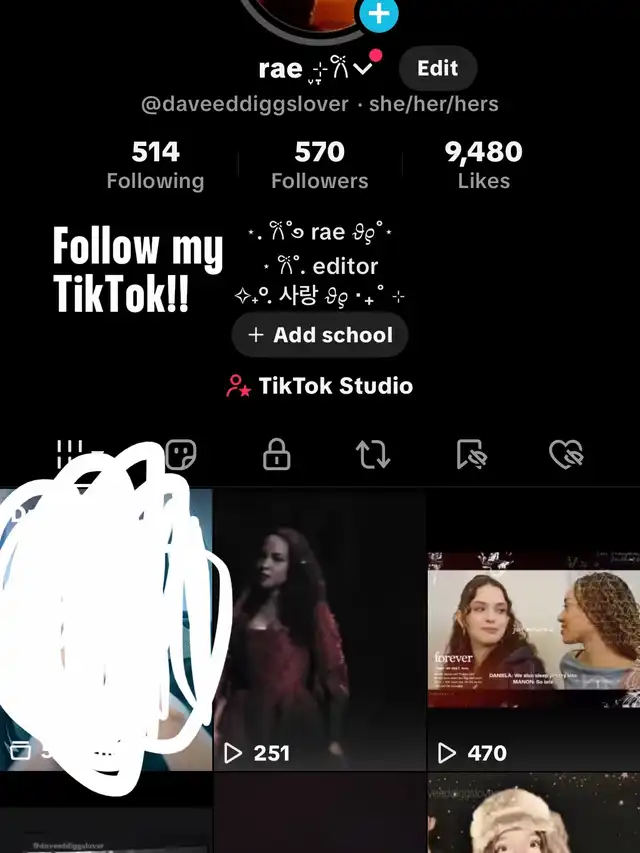The image size is (640, 853).
Task: View the 514 Following list
Action: pos(155,165)
